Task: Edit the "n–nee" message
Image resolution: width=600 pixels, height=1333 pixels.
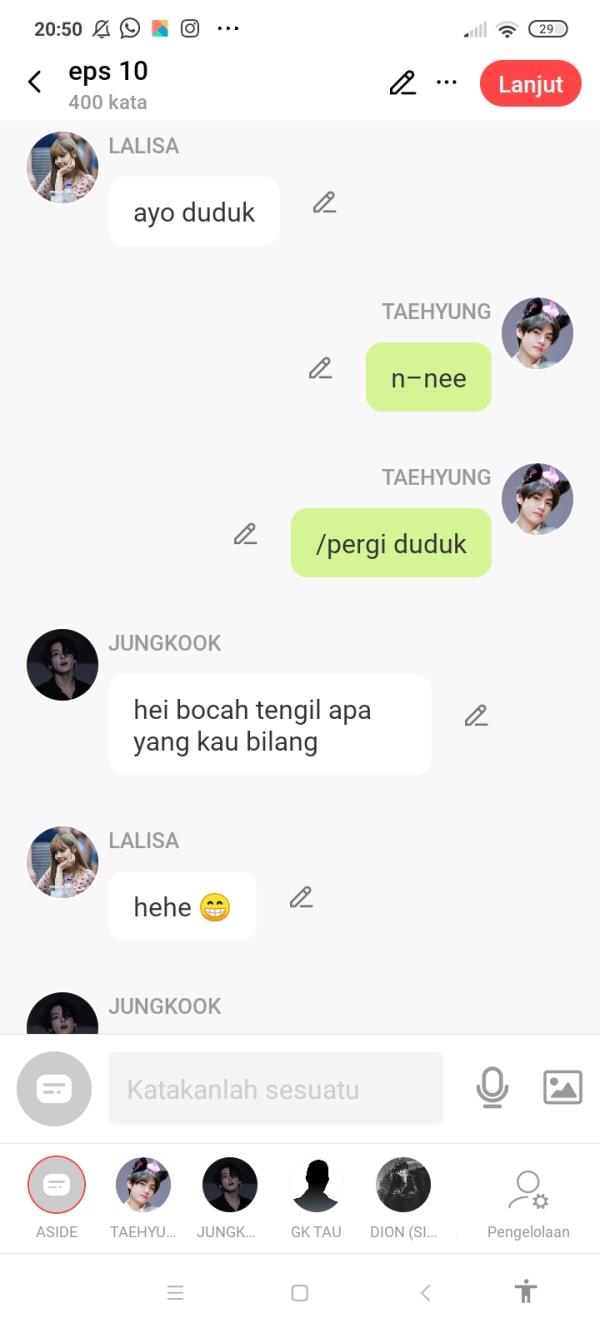Action: [320, 369]
